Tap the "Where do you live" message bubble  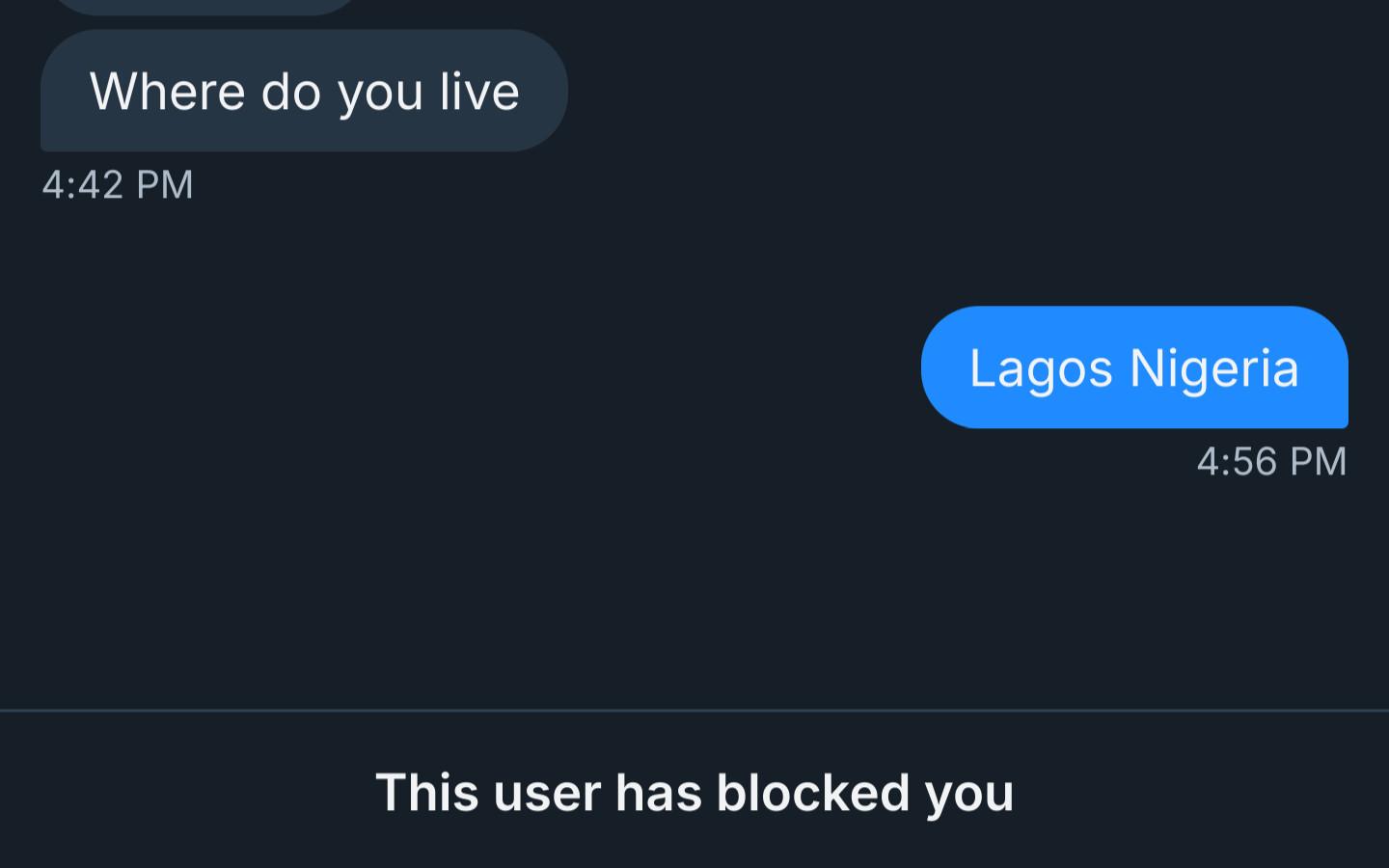(x=304, y=92)
